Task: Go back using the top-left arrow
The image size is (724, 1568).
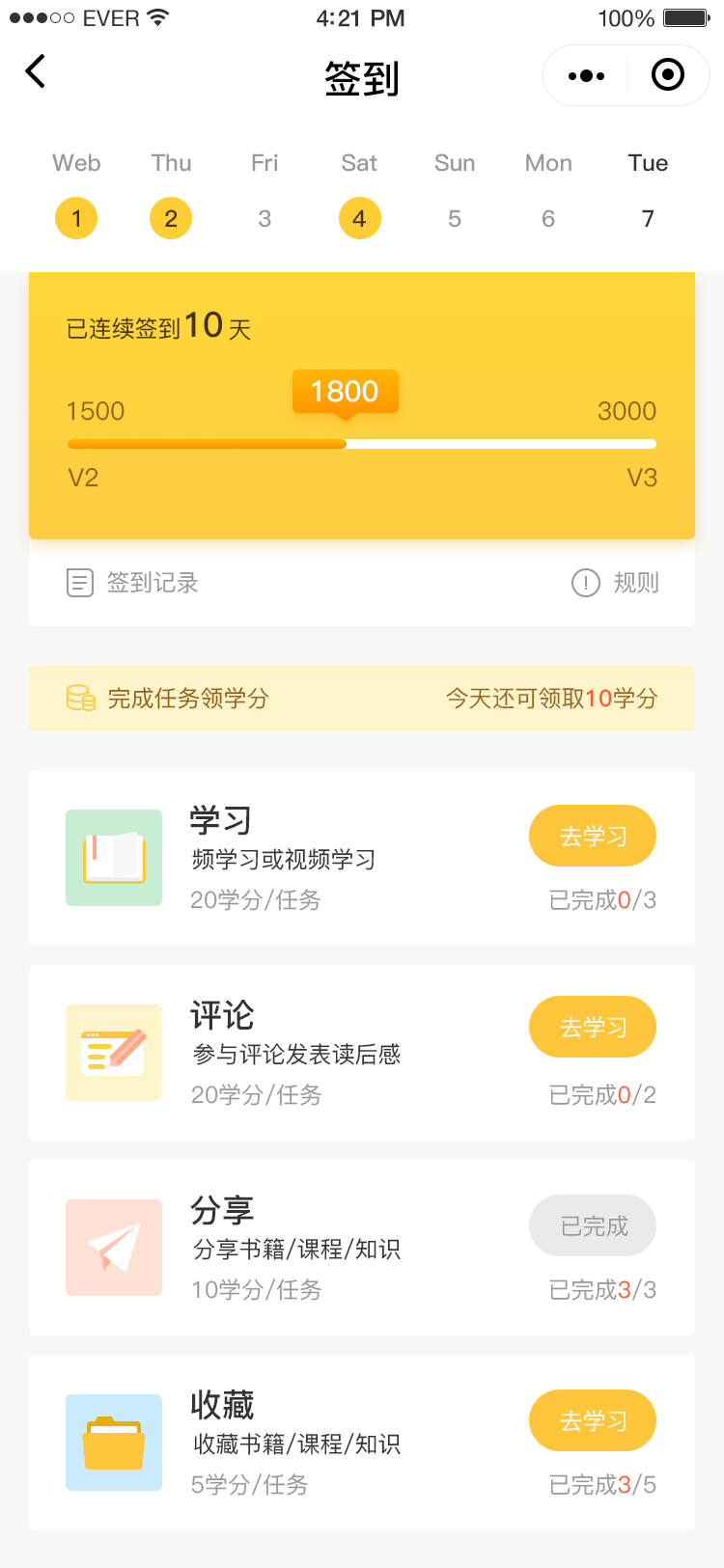Action: (36, 71)
